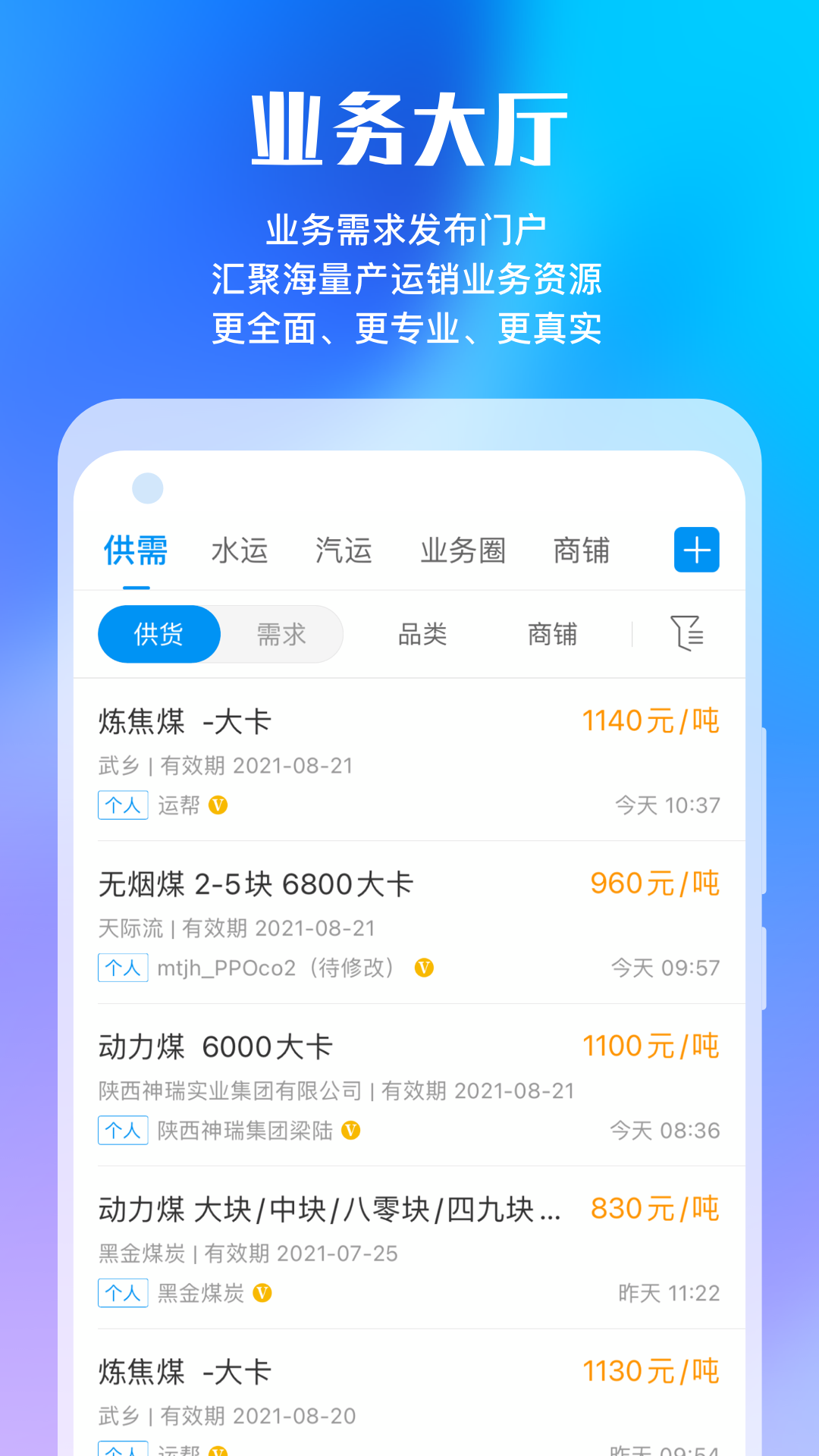This screenshot has height=1456, width=819.
Task: Select the active 供需 tab
Action: [x=135, y=551]
